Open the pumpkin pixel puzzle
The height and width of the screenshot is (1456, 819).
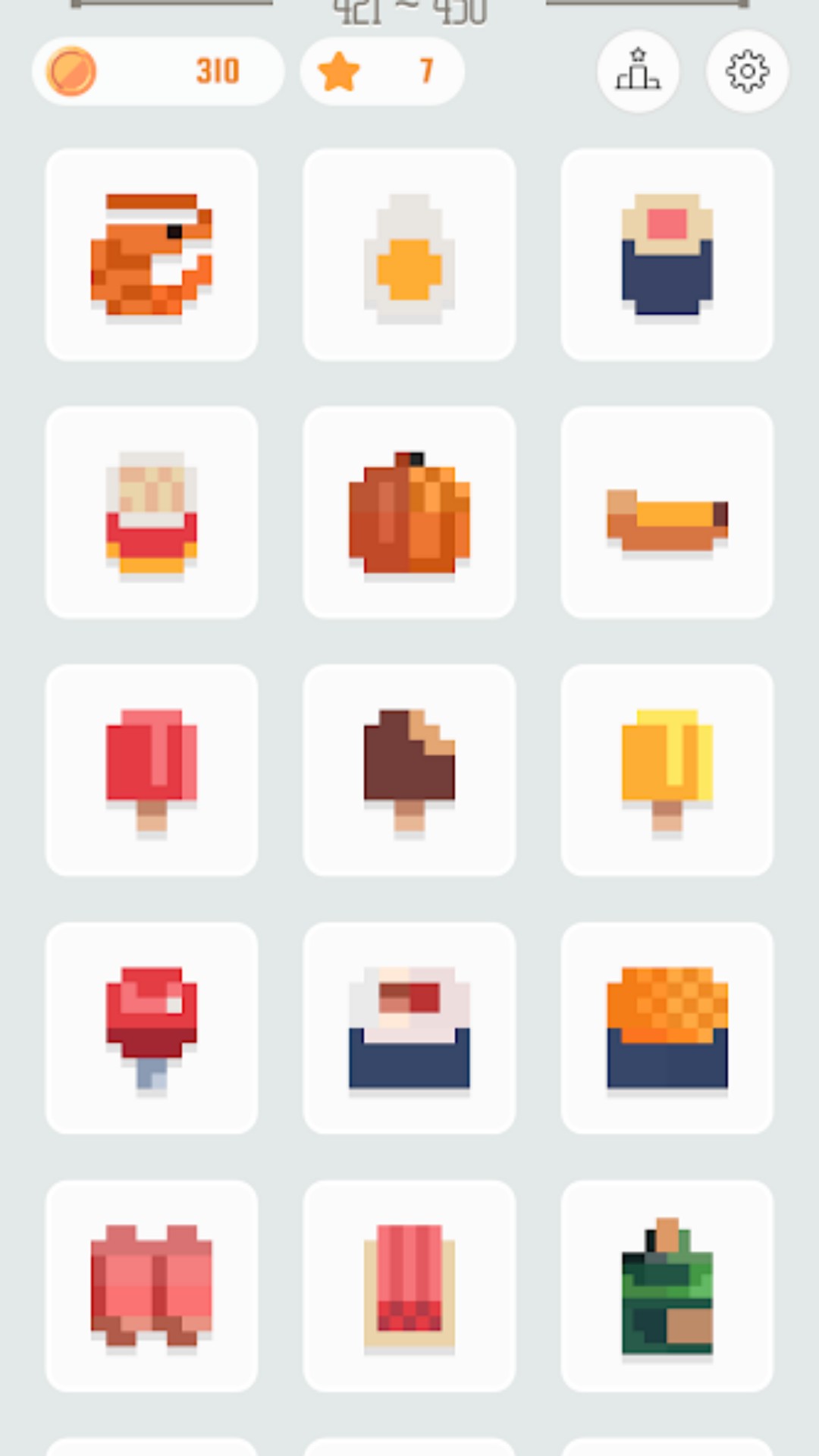409,513
